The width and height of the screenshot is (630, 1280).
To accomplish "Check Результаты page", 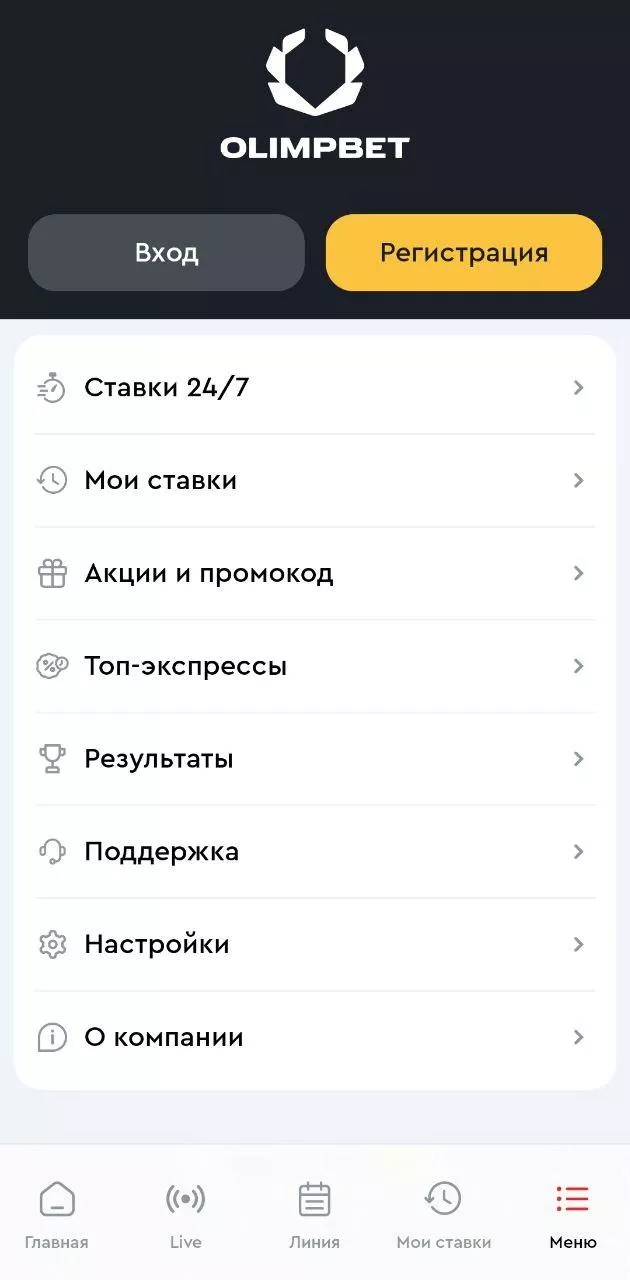I will [x=314, y=759].
